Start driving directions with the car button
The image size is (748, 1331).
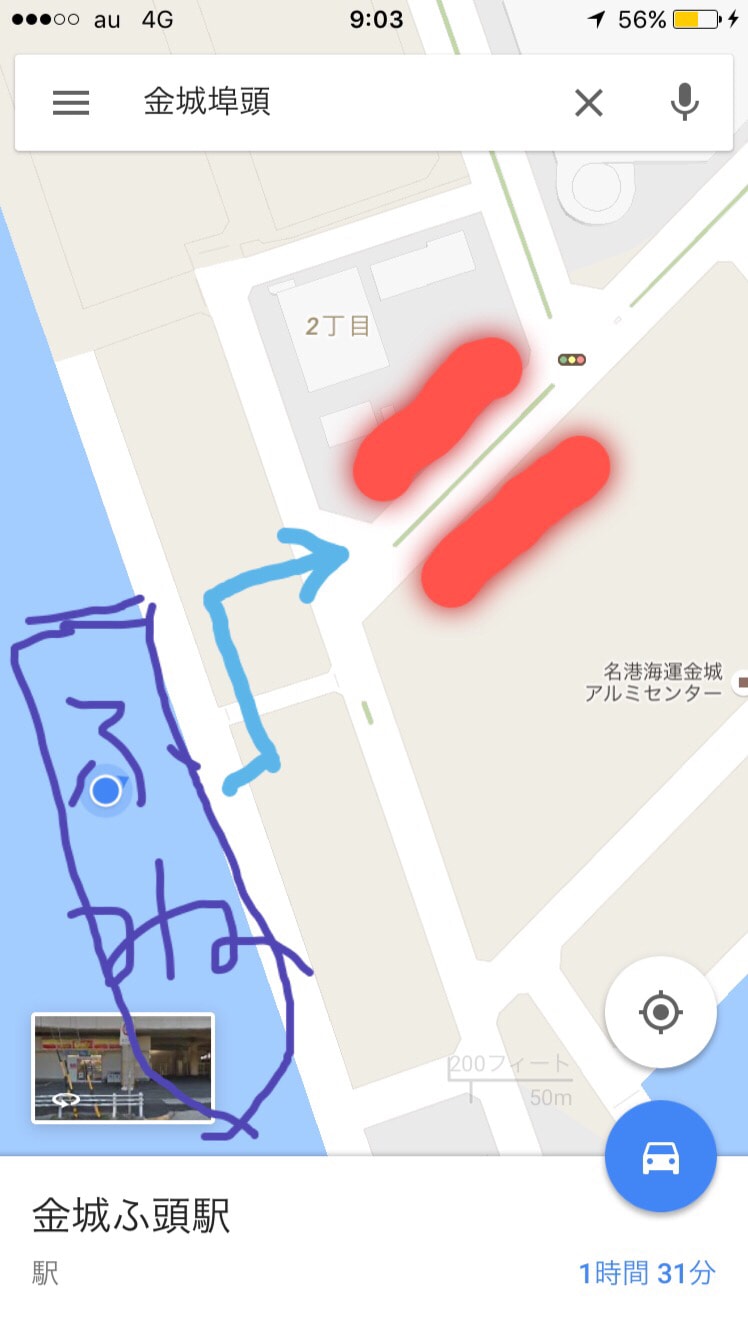[660, 1157]
